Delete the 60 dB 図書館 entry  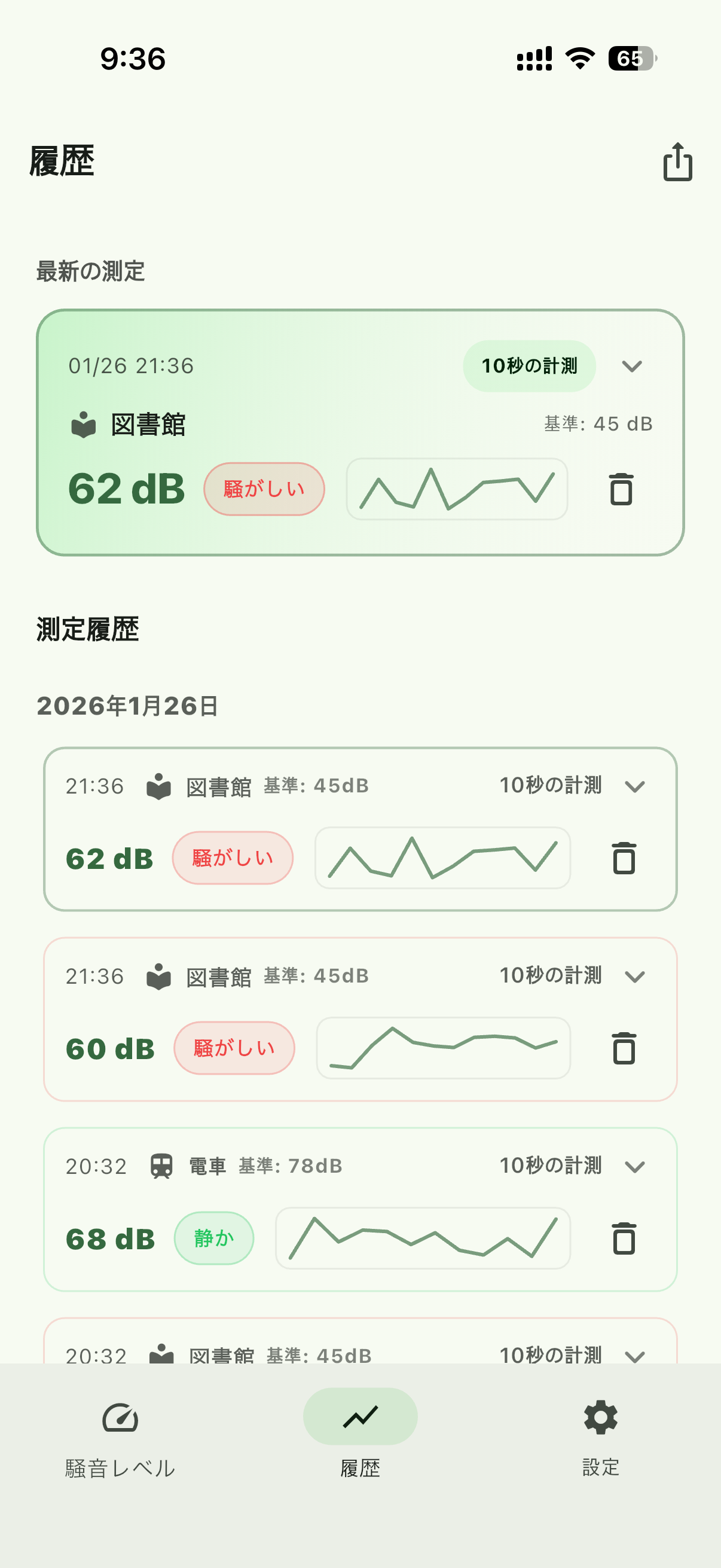coord(624,1048)
